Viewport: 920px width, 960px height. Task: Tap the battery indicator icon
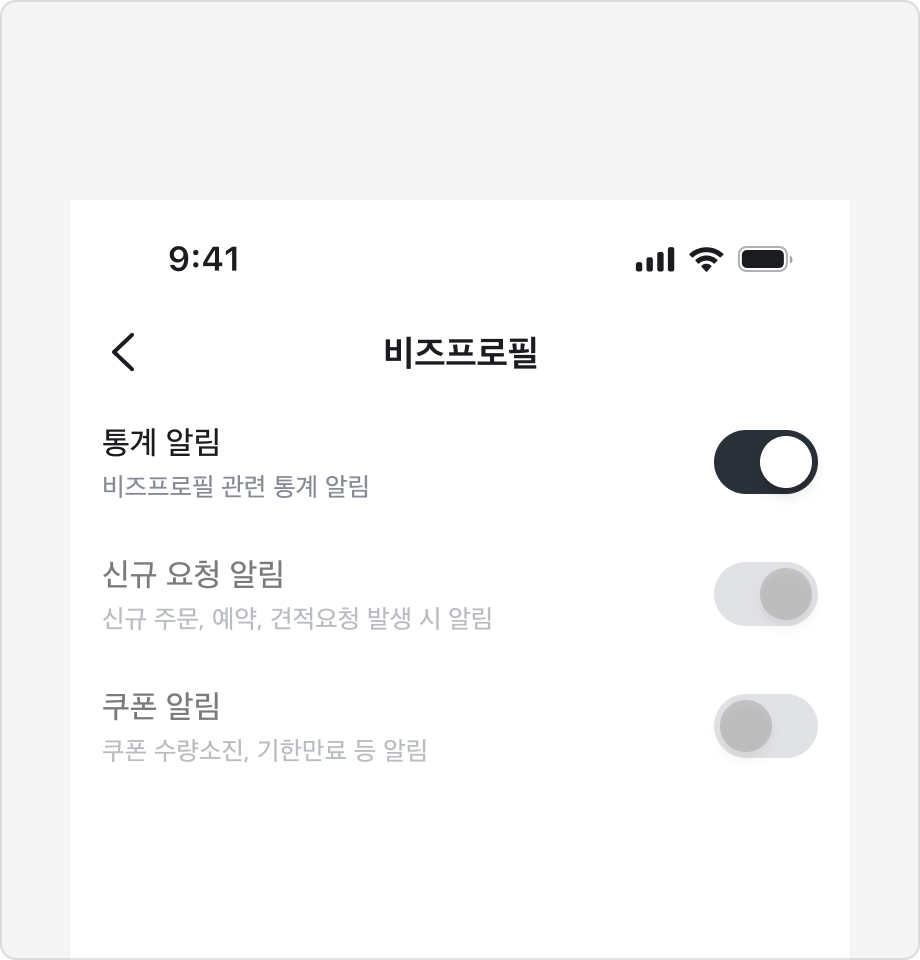point(762,258)
